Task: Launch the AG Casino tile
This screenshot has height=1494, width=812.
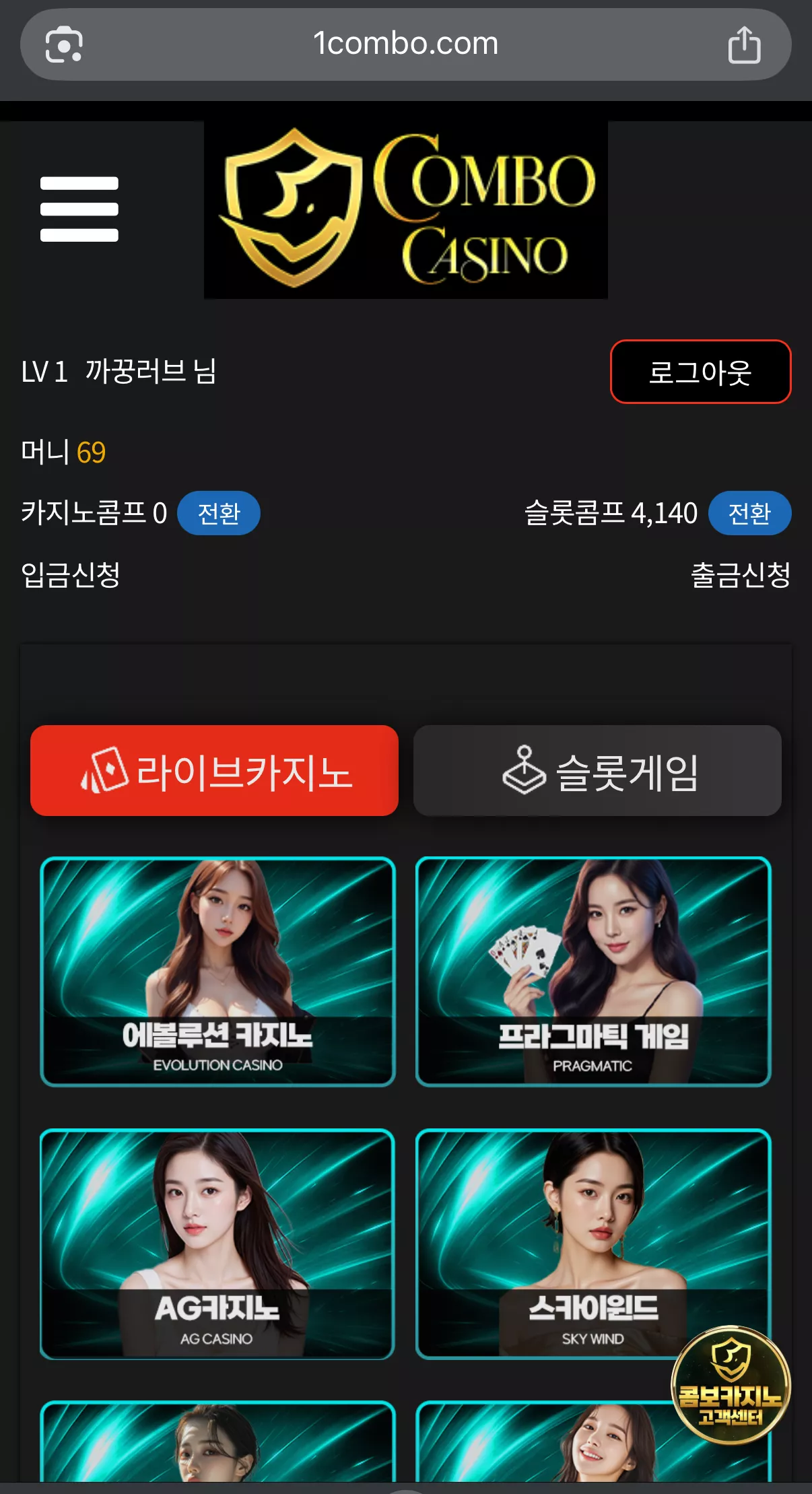Action: click(217, 1244)
